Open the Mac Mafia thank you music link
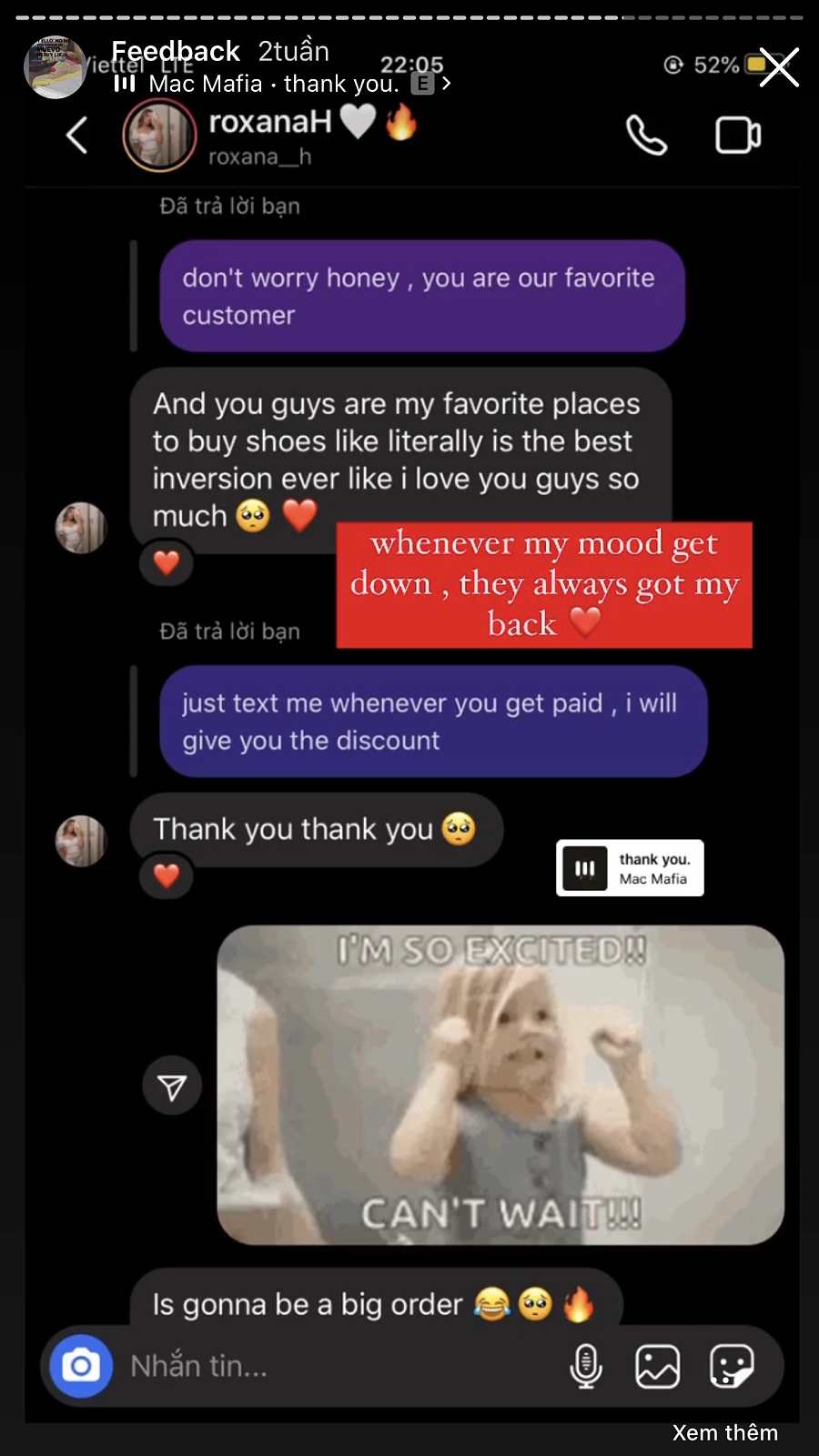 tap(282, 84)
